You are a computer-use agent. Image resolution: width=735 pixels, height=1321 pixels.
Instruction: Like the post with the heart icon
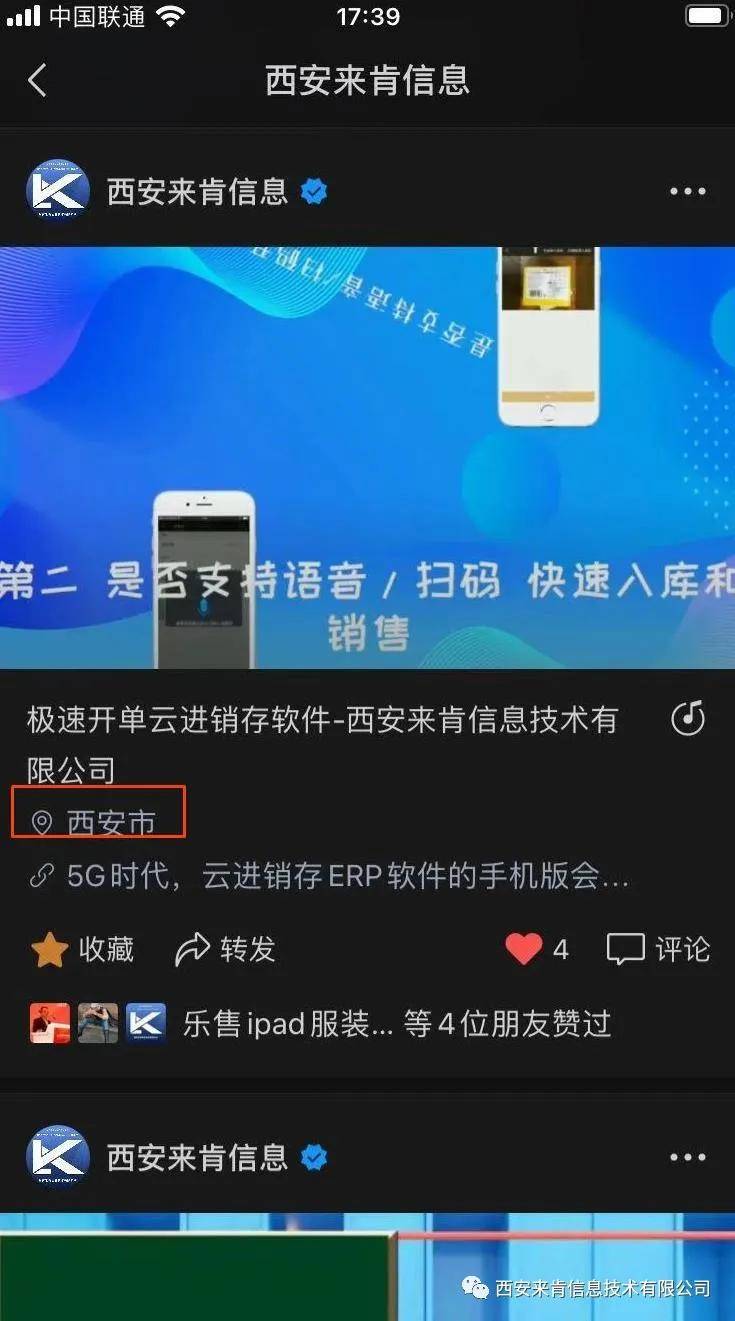(524, 949)
